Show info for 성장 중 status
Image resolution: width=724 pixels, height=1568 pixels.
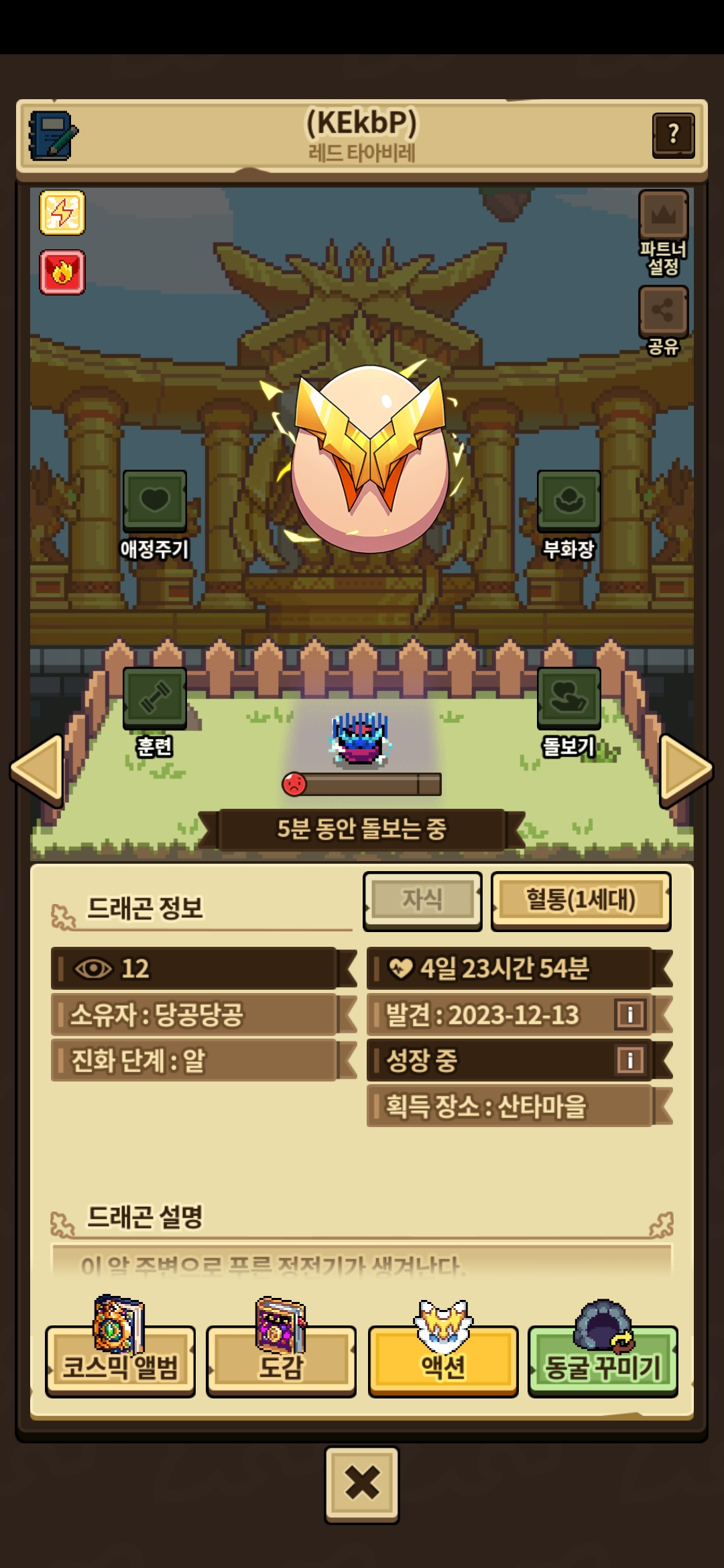click(629, 1060)
